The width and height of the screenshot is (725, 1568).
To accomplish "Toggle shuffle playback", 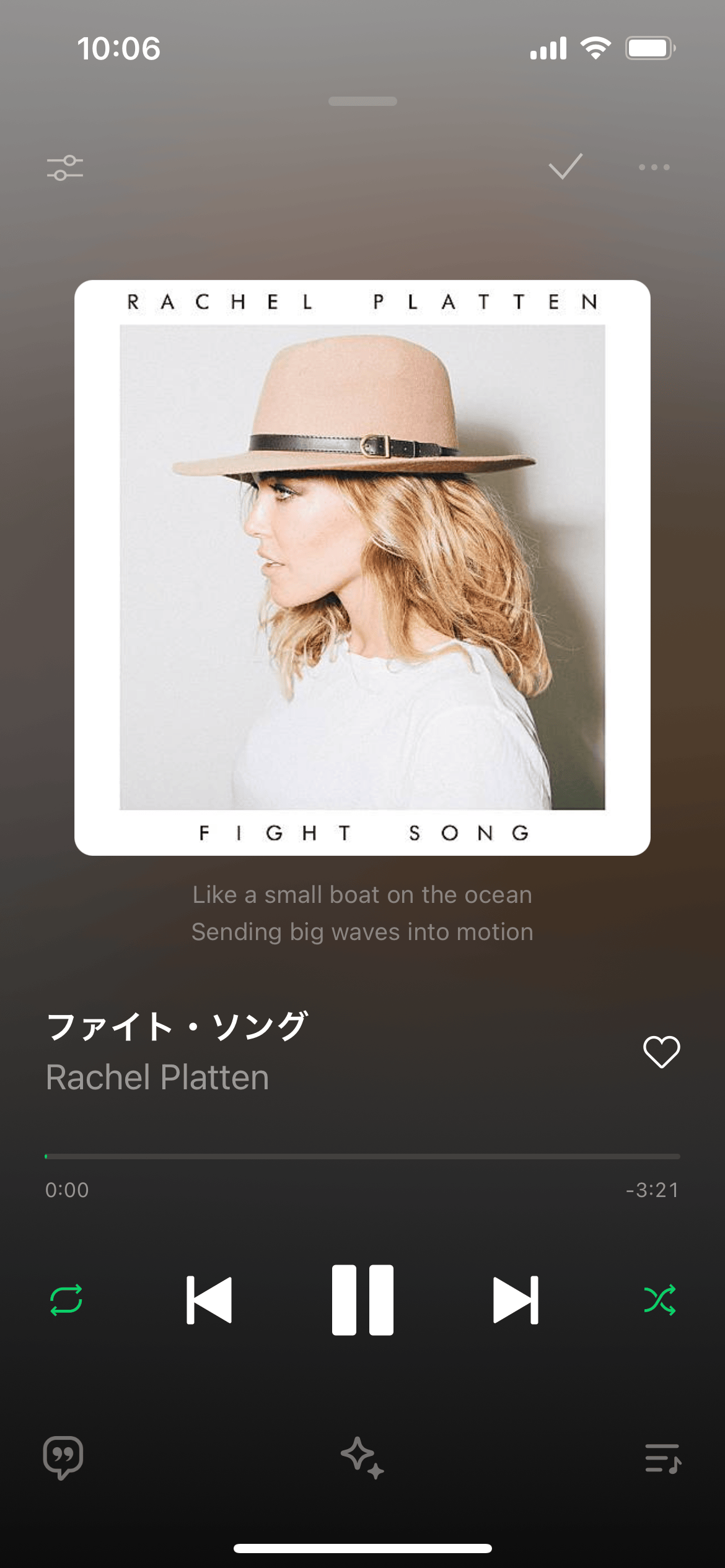I will pyautogui.click(x=659, y=1300).
